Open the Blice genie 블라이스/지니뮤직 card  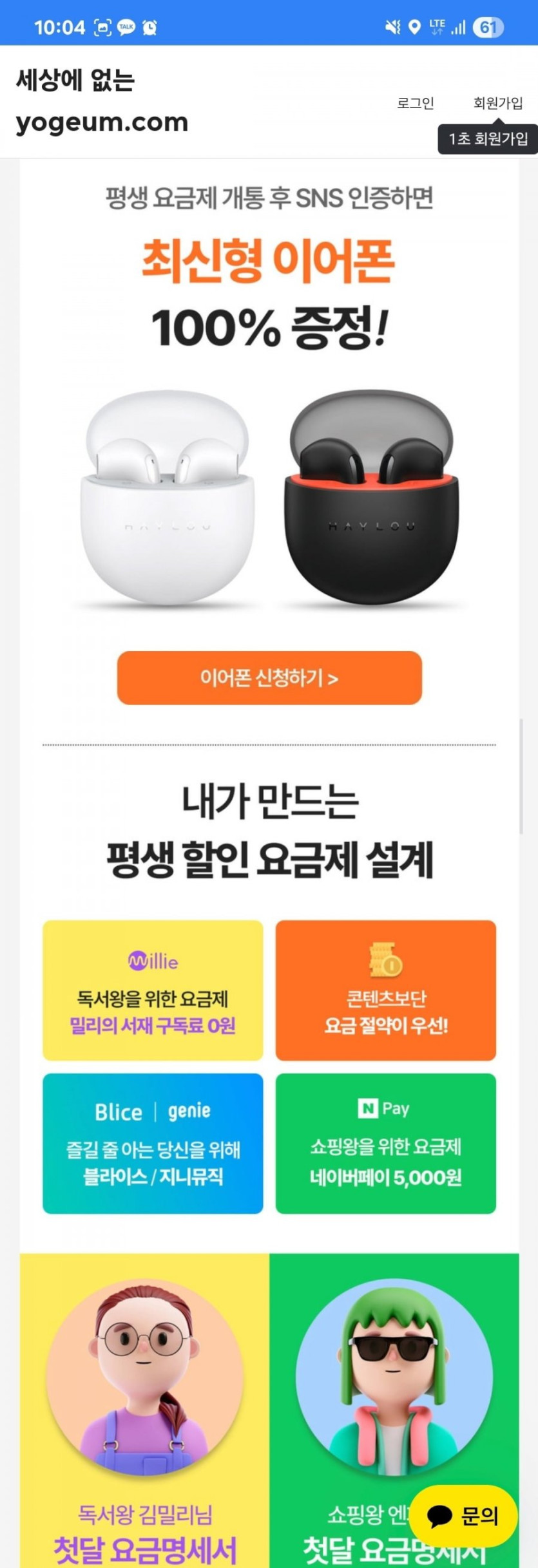click(x=153, y=1143)
